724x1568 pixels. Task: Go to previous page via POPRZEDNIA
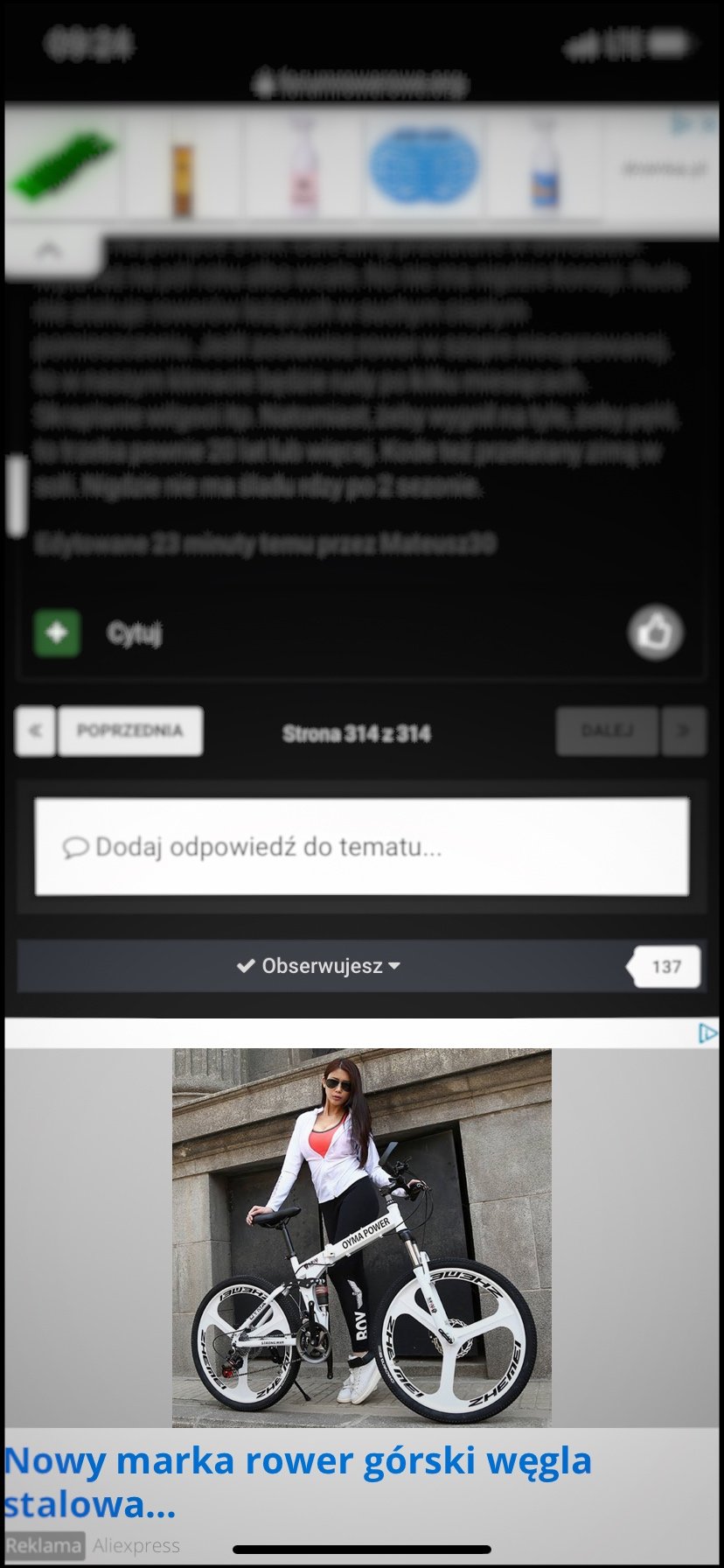coord(130,731)
